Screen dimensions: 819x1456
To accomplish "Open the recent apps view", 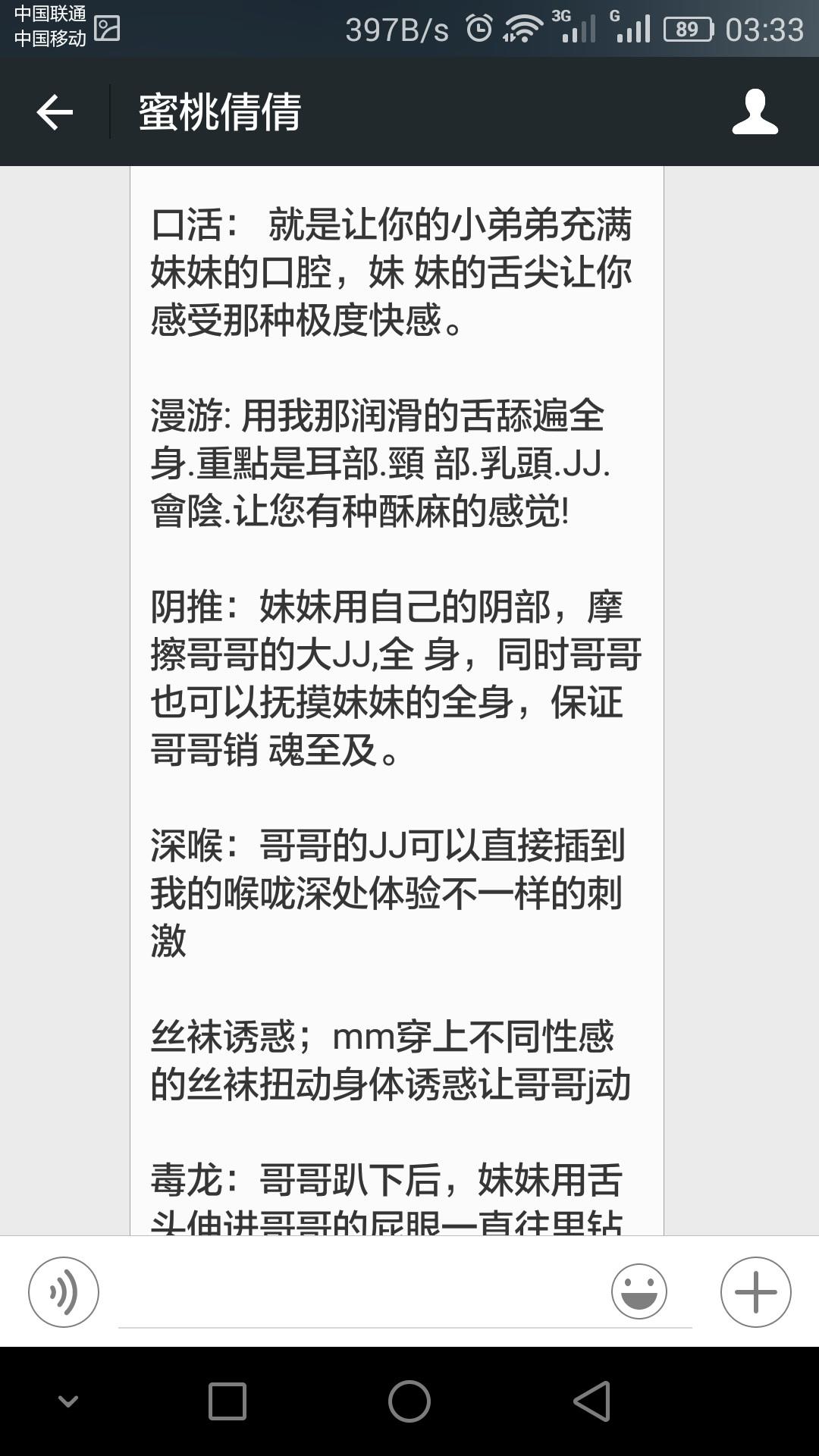I will pos(227,1401).
